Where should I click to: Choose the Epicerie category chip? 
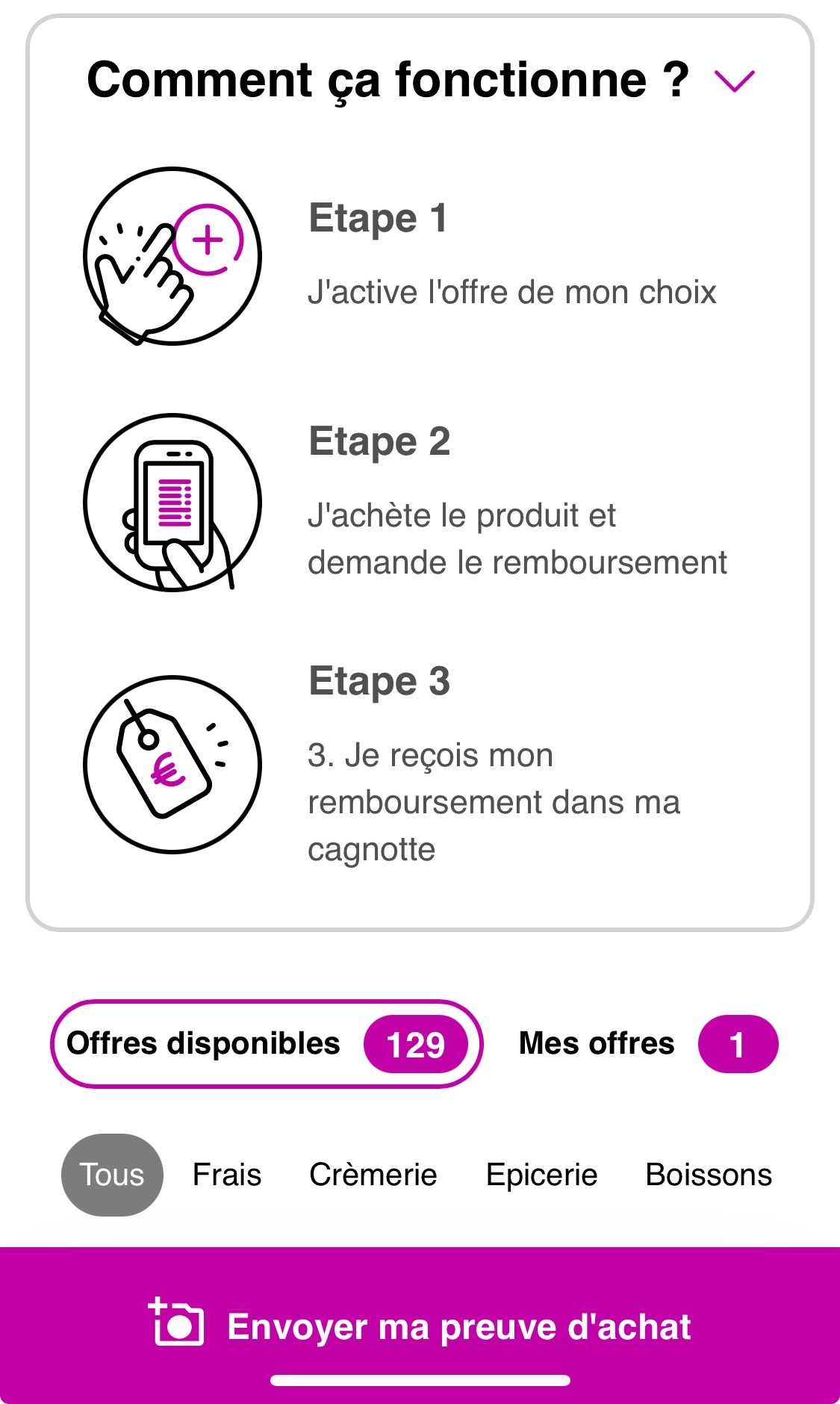click(541, 1175)
